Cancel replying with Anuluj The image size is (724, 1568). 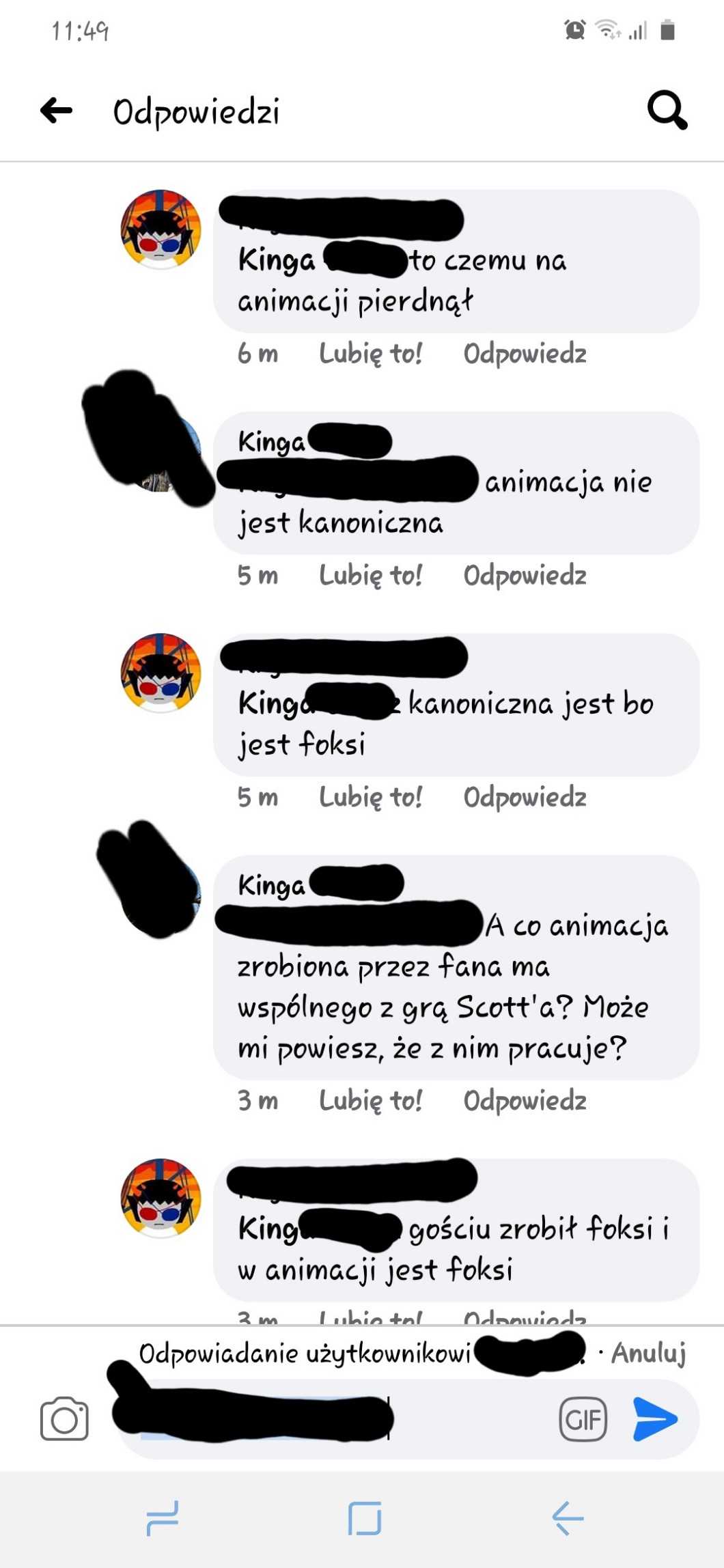648,1353
